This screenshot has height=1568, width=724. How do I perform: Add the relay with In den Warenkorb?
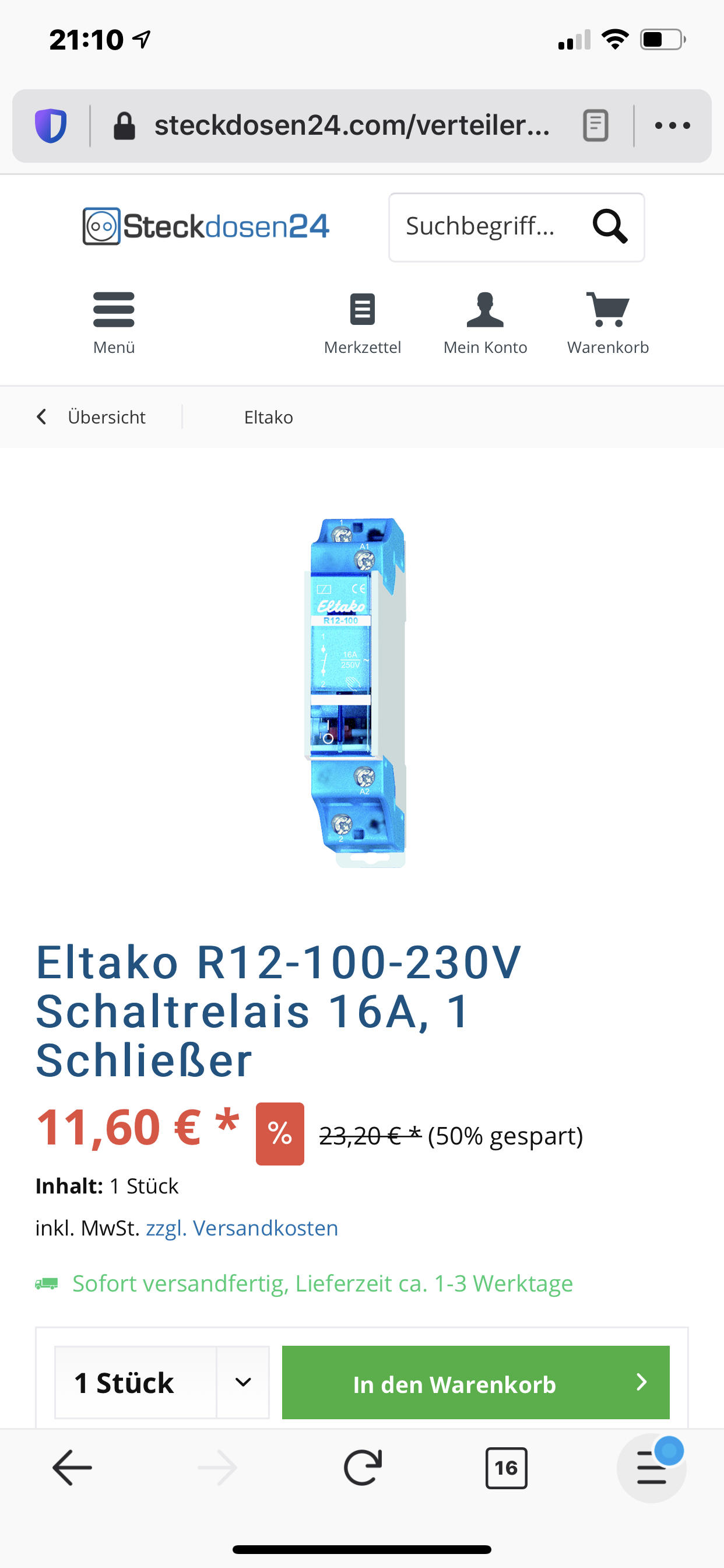(475, 1382)
